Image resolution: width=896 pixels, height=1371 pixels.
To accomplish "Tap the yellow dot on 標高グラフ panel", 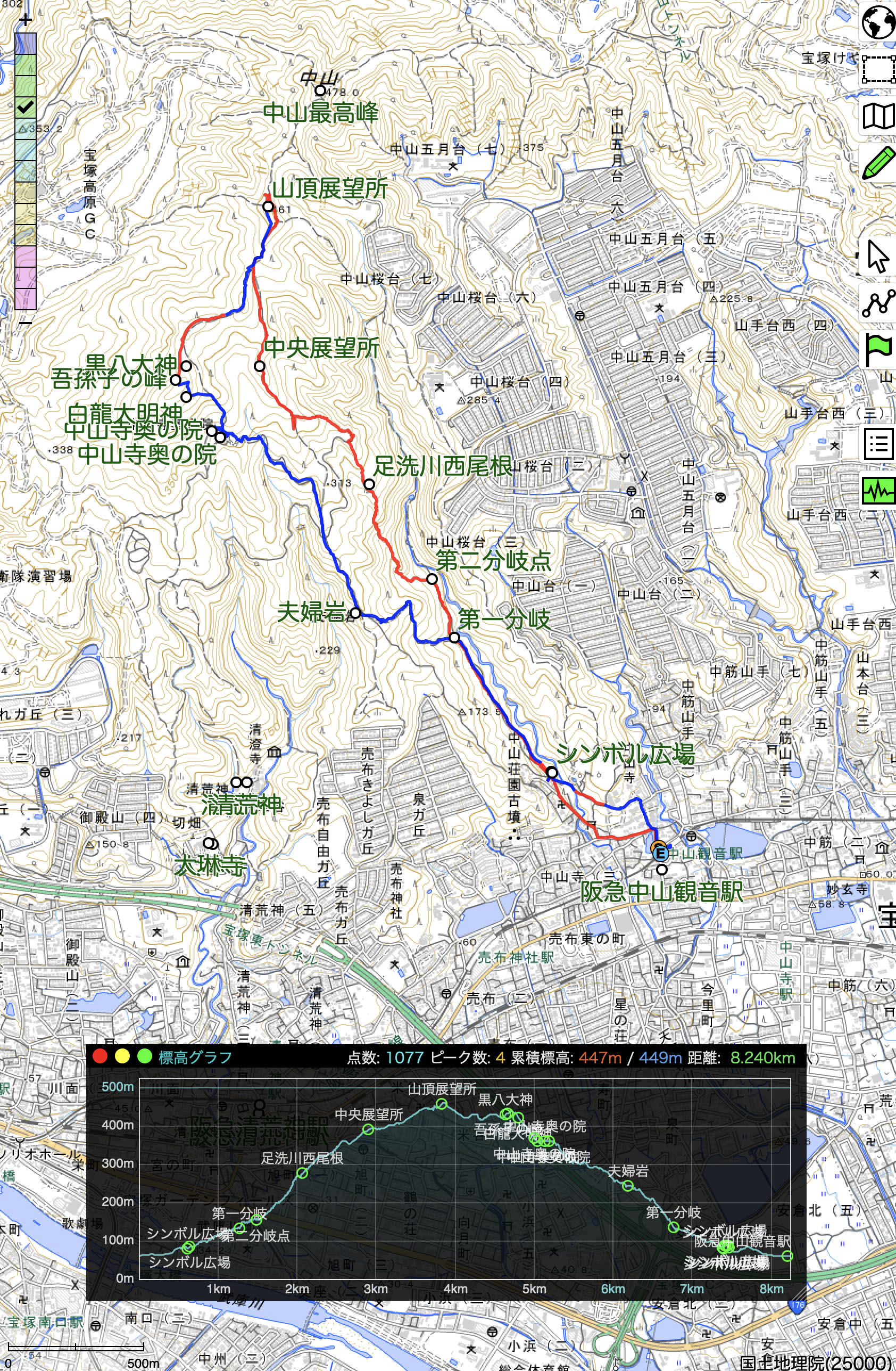I will point(122,1056).
